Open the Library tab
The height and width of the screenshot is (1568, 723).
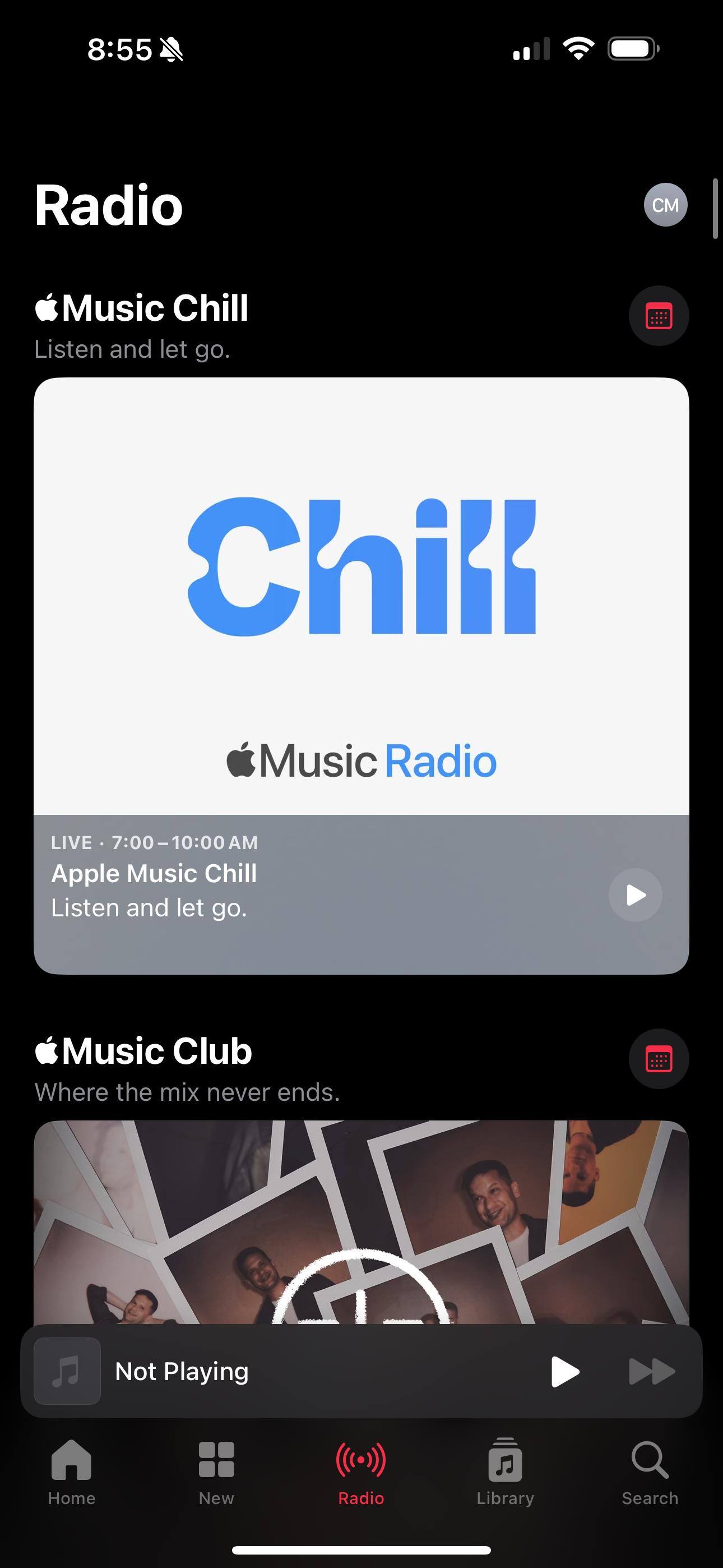click(505, 1470)
